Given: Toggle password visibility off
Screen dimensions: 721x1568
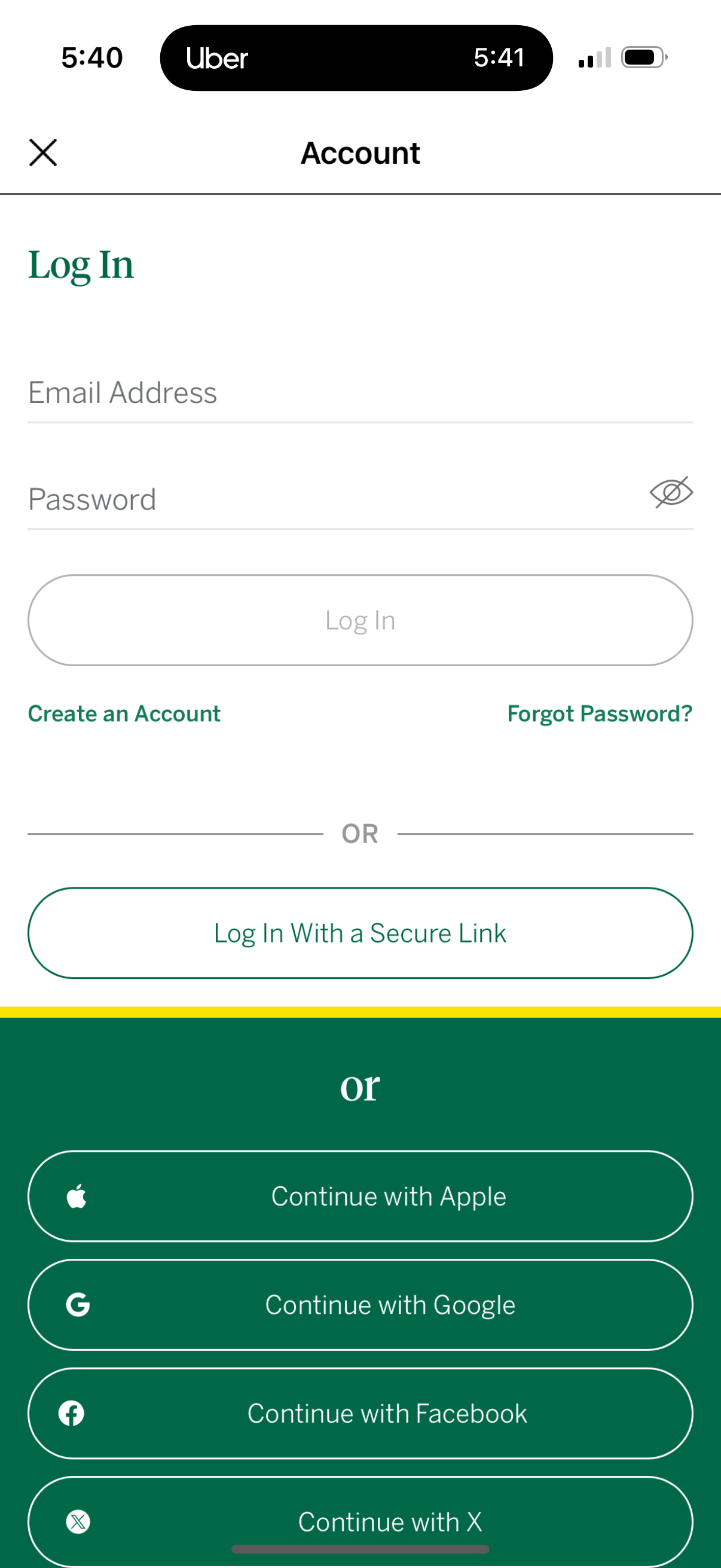Looking at the screenshot, I should click(x=671, y=494).
